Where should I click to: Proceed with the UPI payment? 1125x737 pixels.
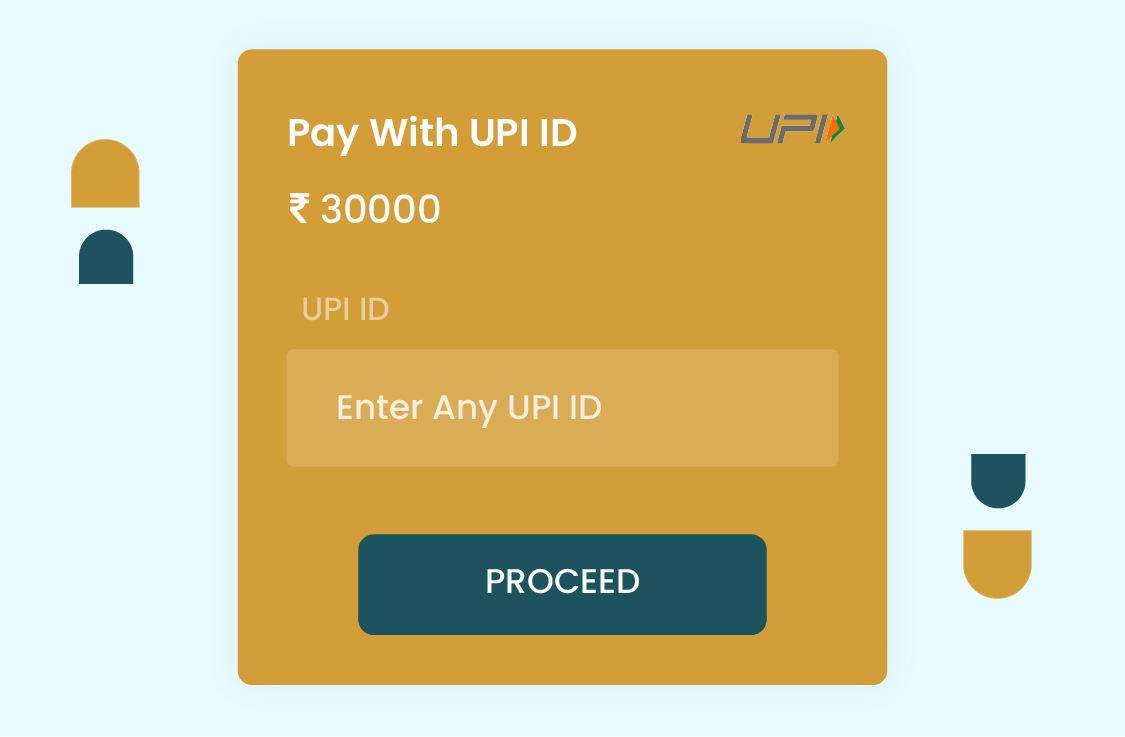[562, 584]
